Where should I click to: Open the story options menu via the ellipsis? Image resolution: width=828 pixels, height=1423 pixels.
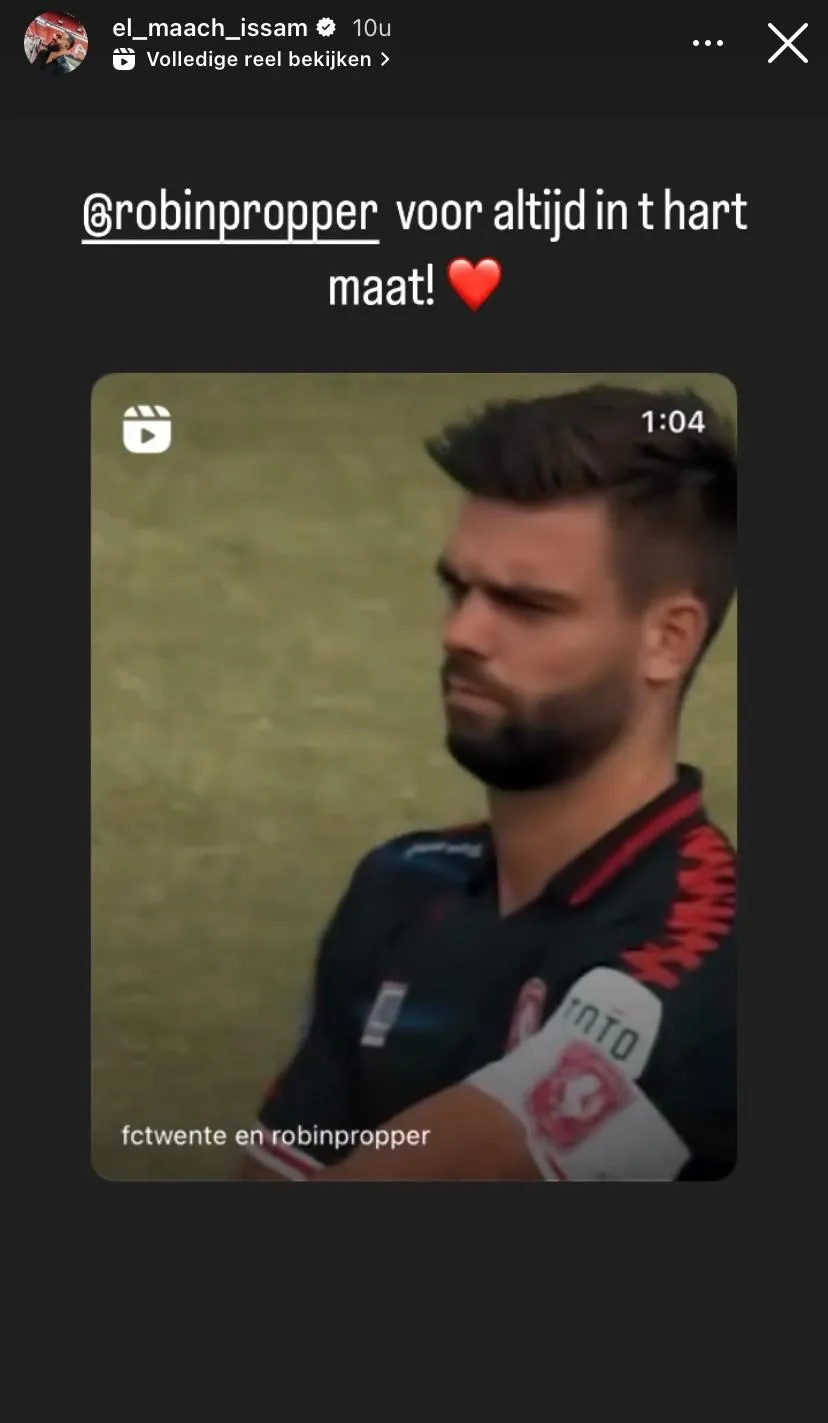point(709,43)
